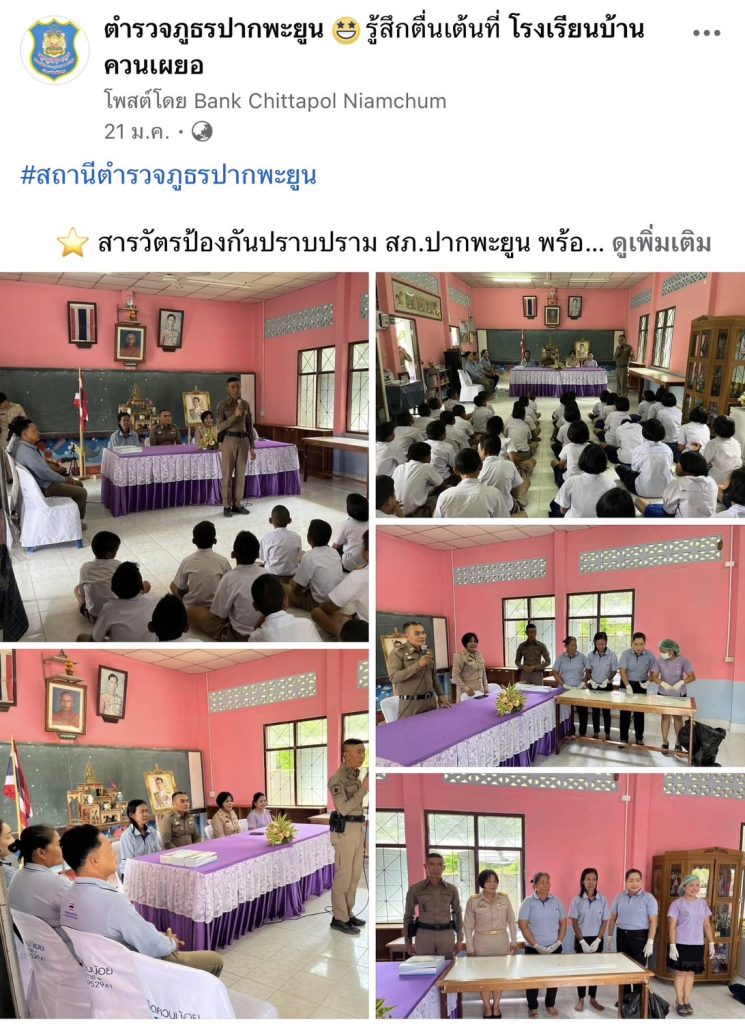This screenshot has width=745, height=1024.
Task: Open photo of officer speaking into microphone
Action: click(x=560, y=645)
